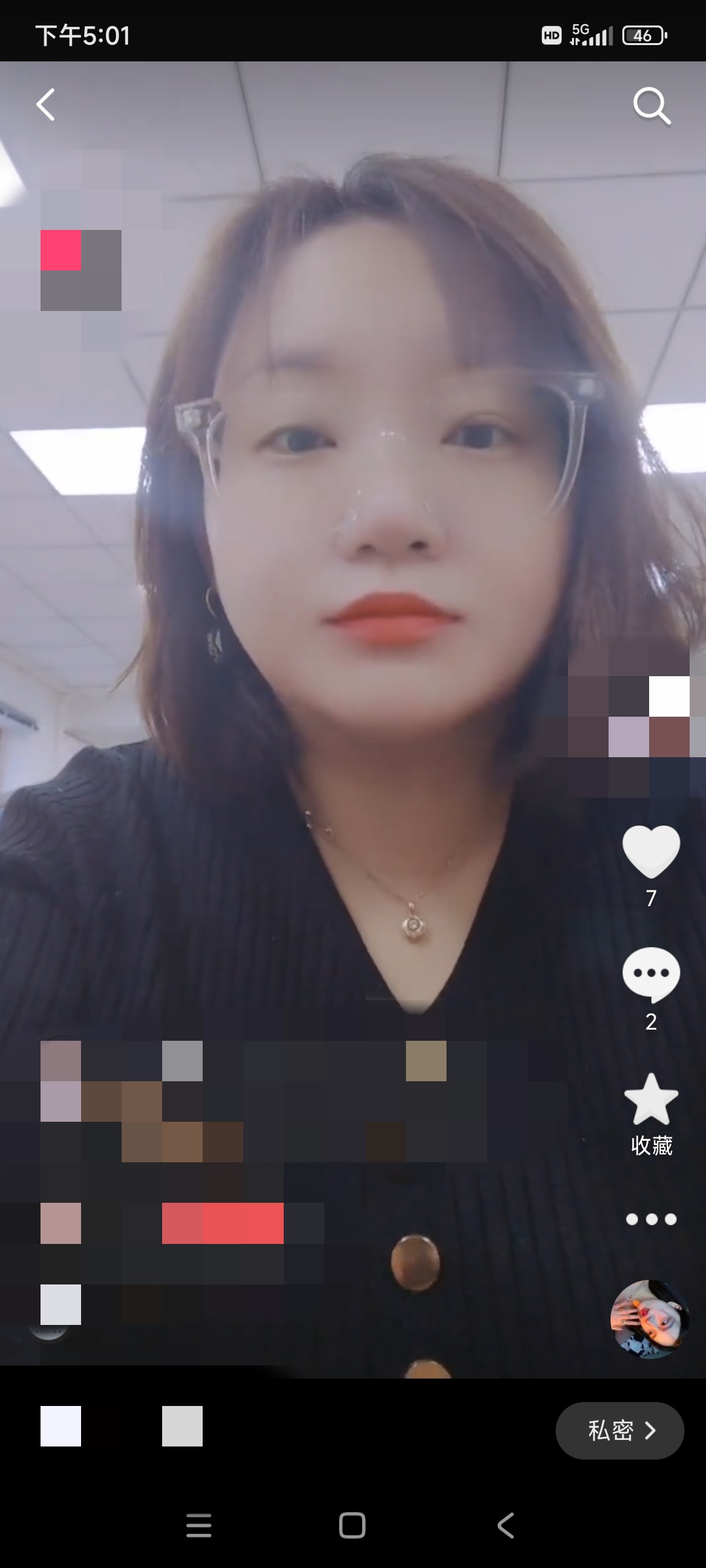Viewport: 706px width, 1568px height.
Task: Save the video with the 收藏 star
Action: coord(651,1100)
